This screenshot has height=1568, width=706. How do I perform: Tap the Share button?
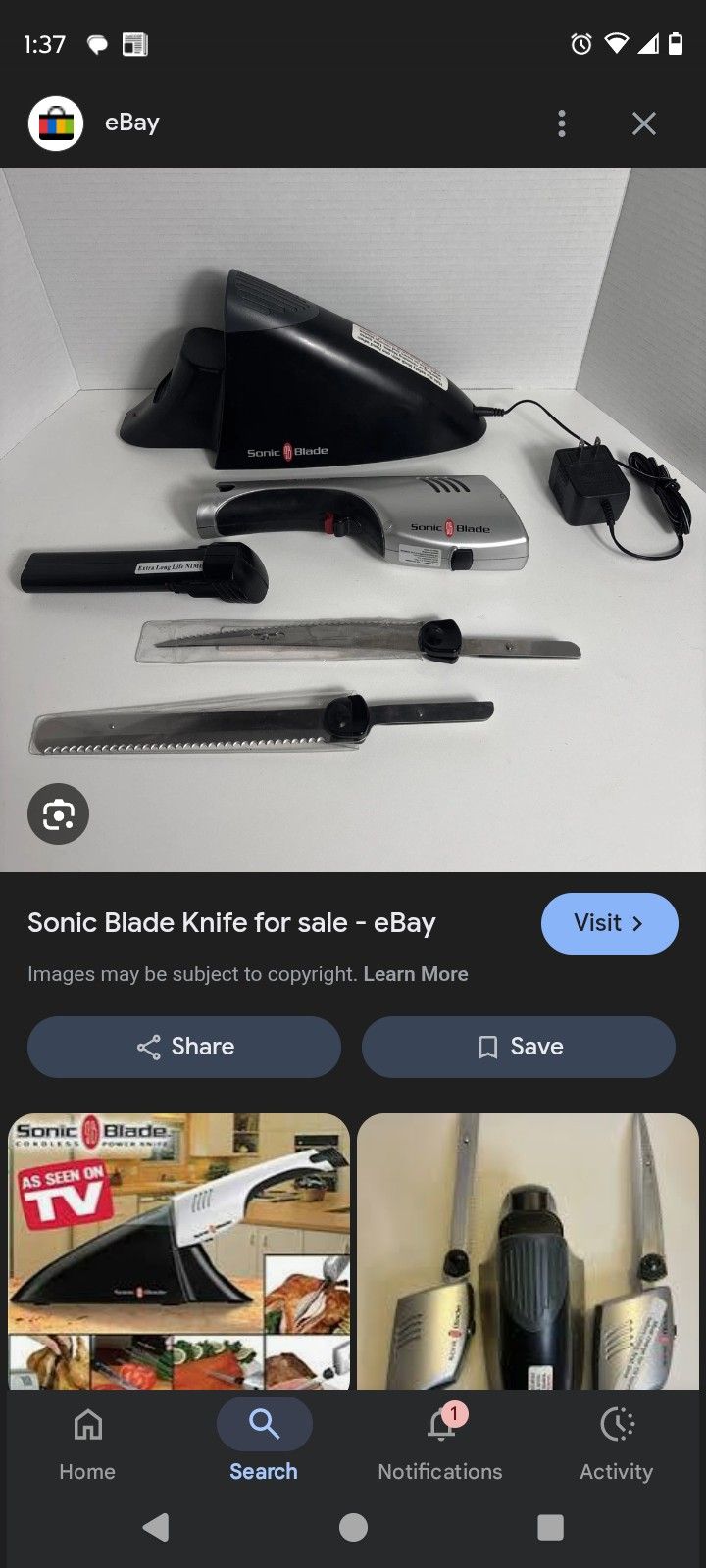[x=183, y=1047]
